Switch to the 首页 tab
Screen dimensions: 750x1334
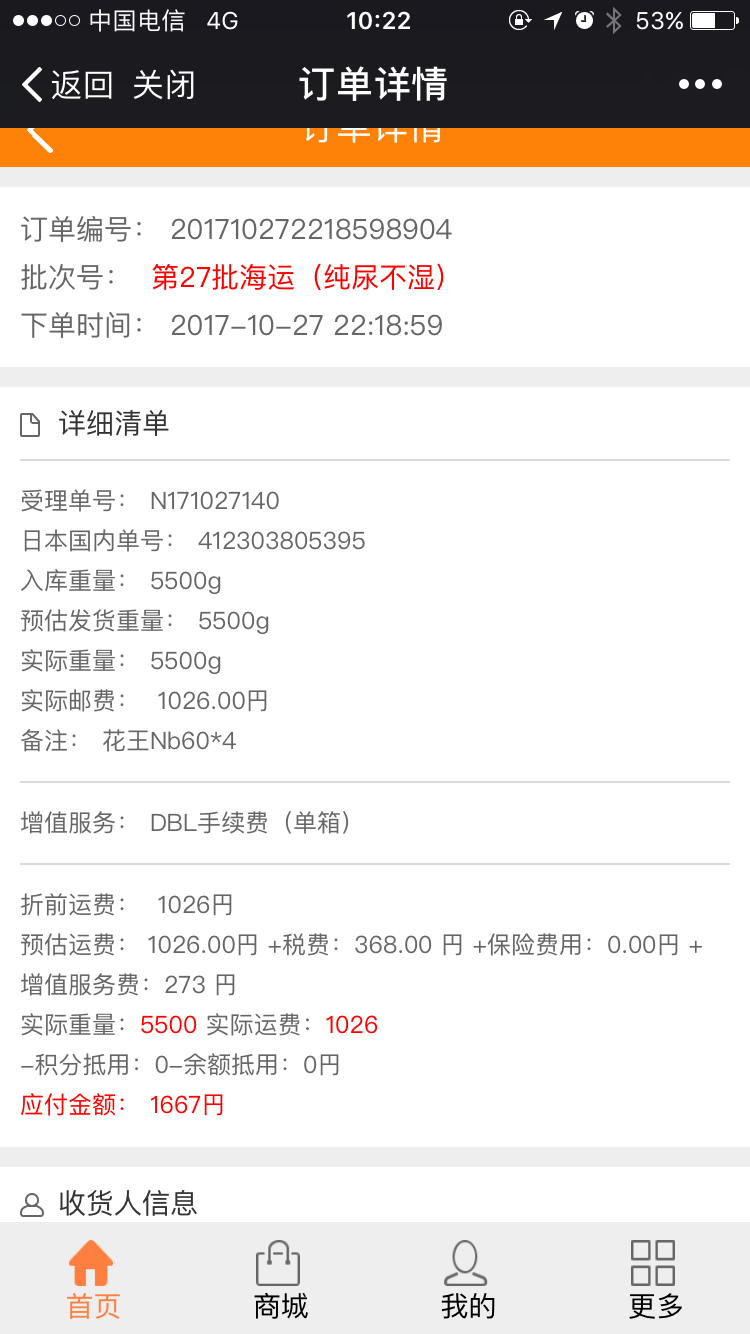click(x=93, y=1279)
